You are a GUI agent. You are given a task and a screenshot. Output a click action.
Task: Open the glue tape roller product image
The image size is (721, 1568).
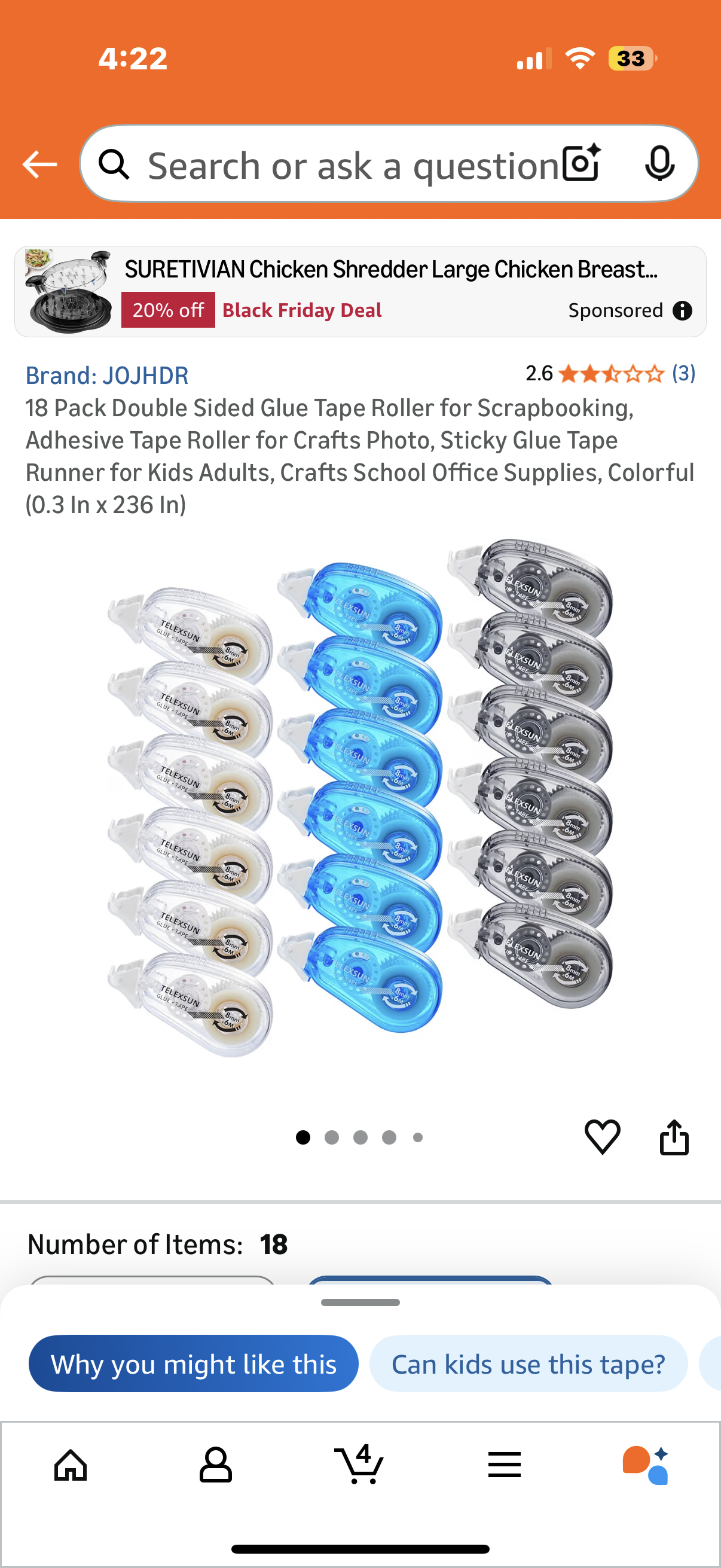(360, 797)
